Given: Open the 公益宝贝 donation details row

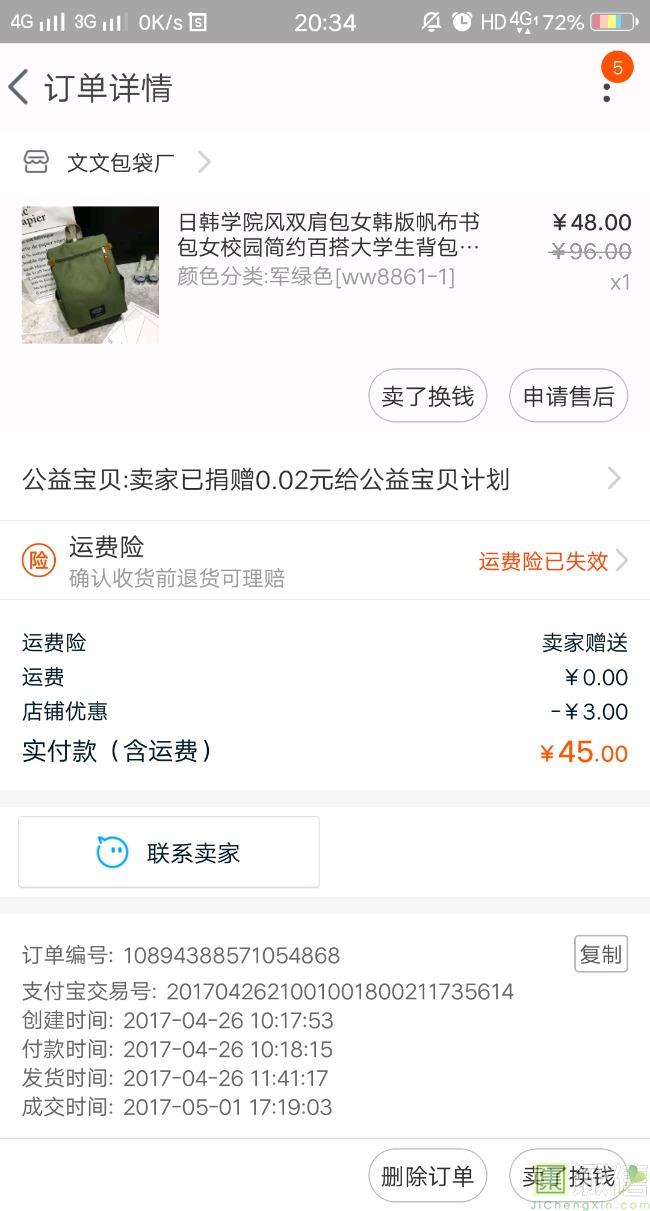Looking at the screenshot, I should [x=324, y=480].
